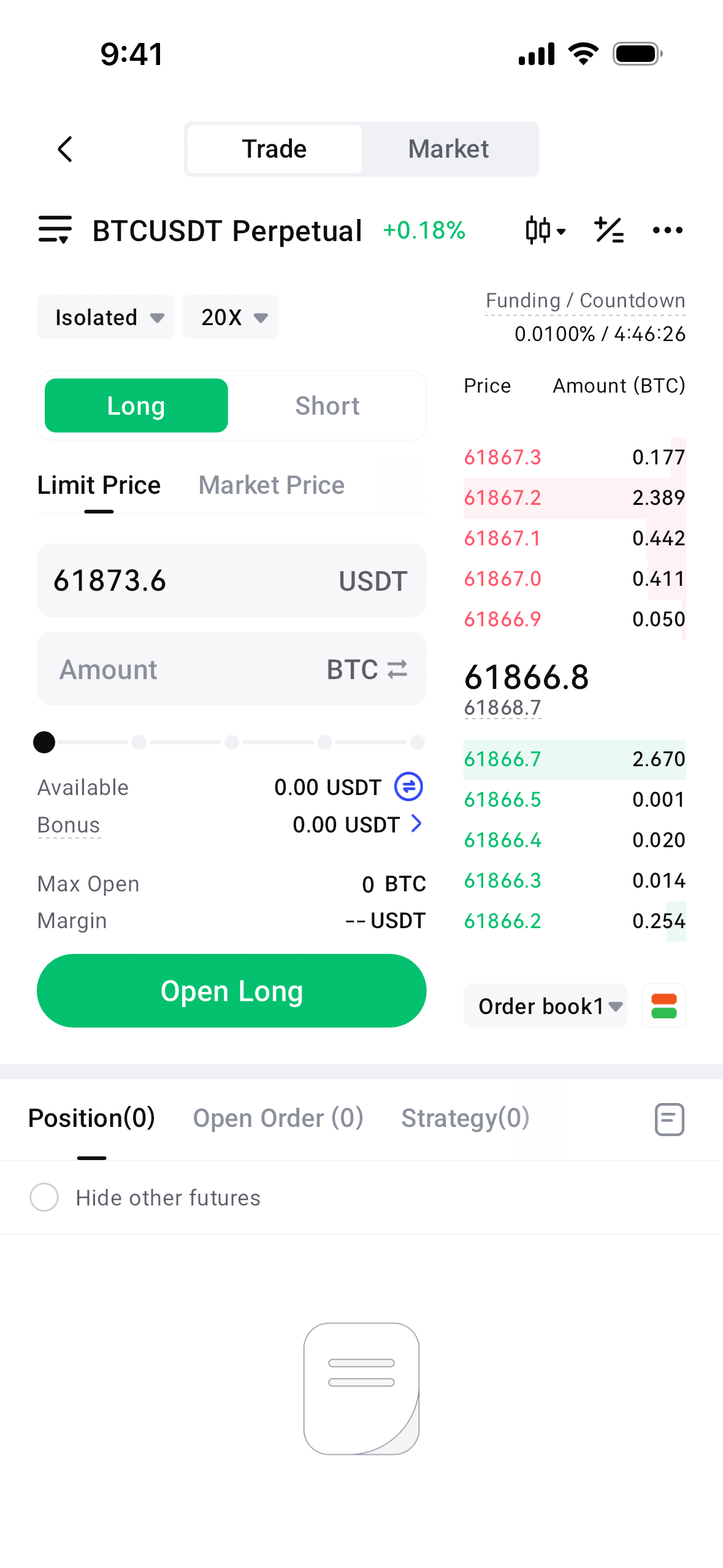Change the Isolated margin mode
Image resolution: width=723 pixels, height=1568 pixels.
point(106,317)
